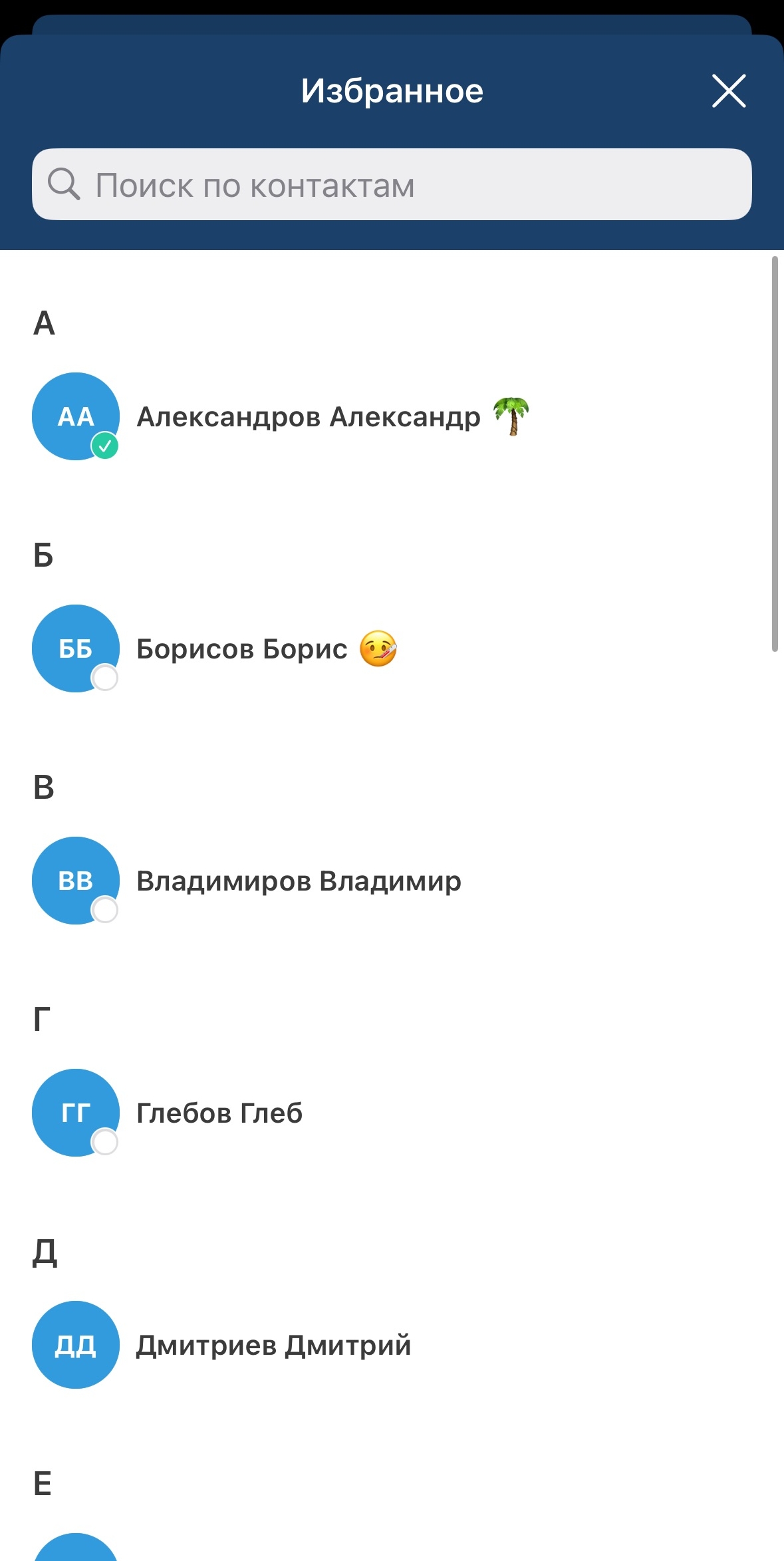Open contact Глебов Глеб

(219, 1113)
